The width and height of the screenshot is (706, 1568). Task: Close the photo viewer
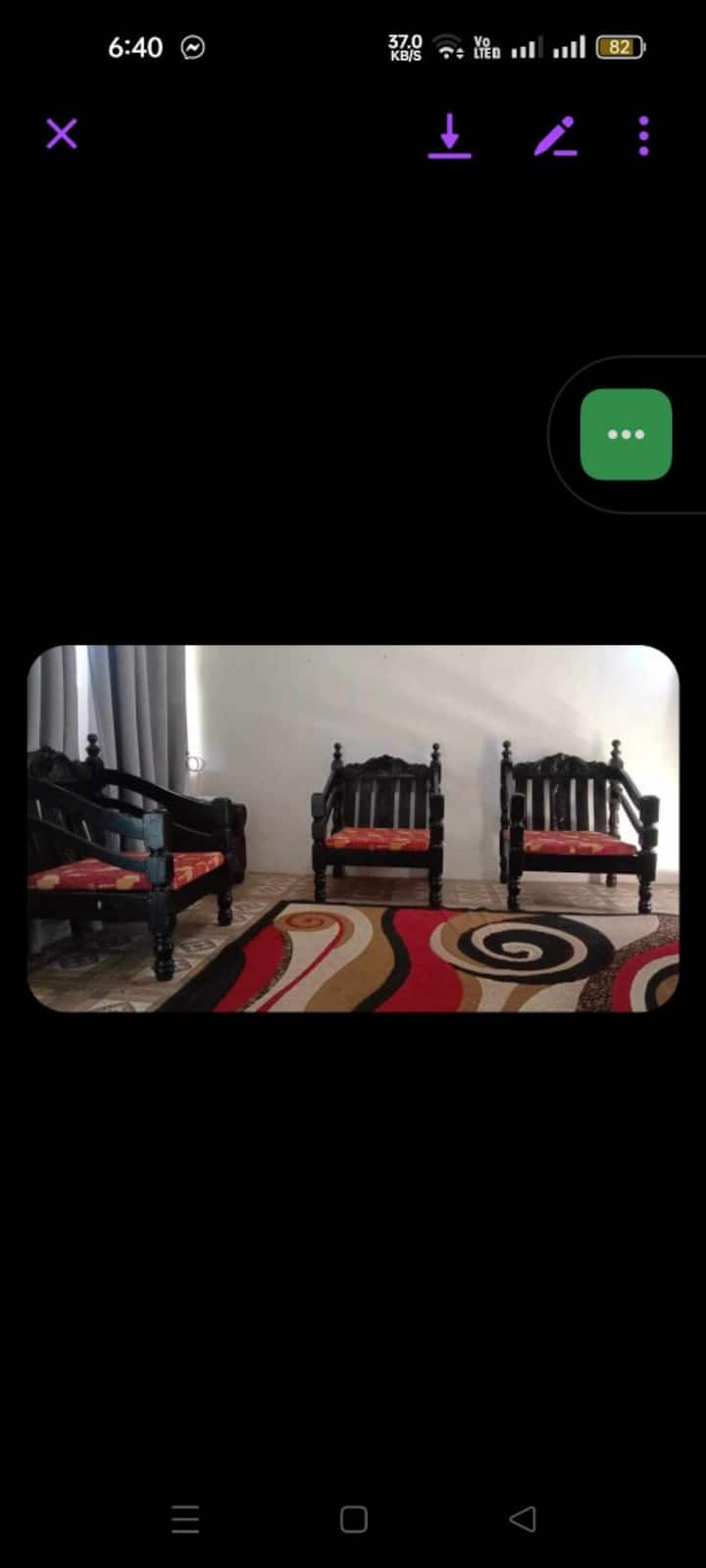(62, 134)
